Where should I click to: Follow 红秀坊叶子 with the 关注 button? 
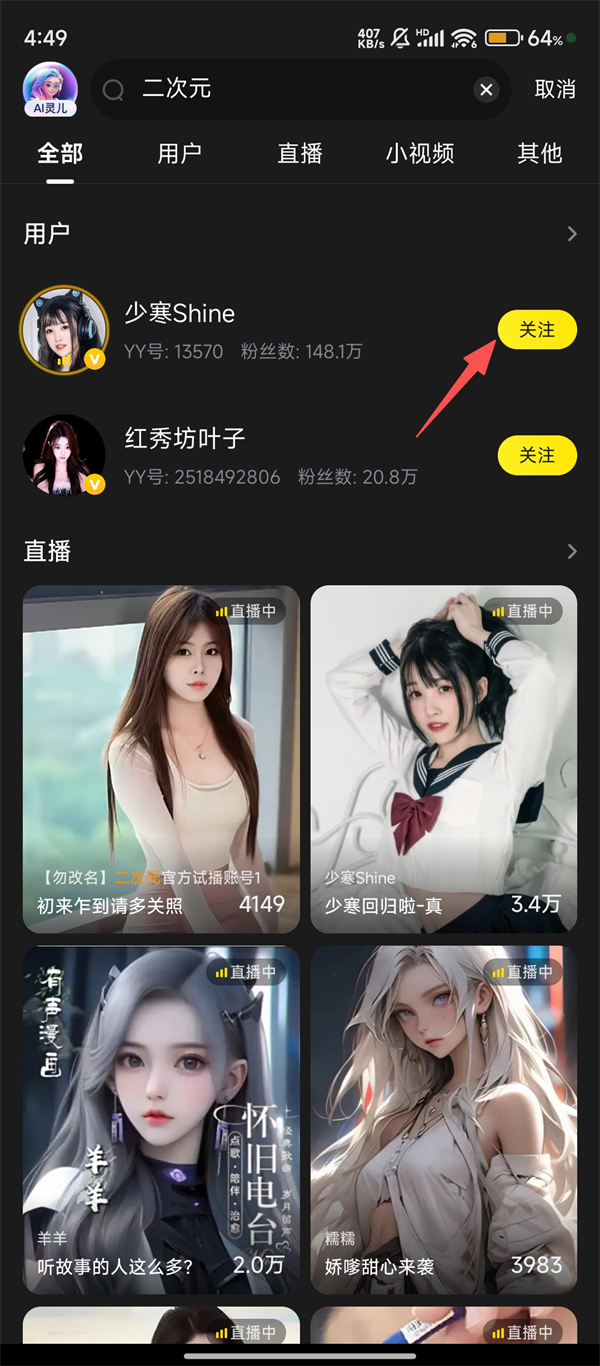[x=537, y=455]
